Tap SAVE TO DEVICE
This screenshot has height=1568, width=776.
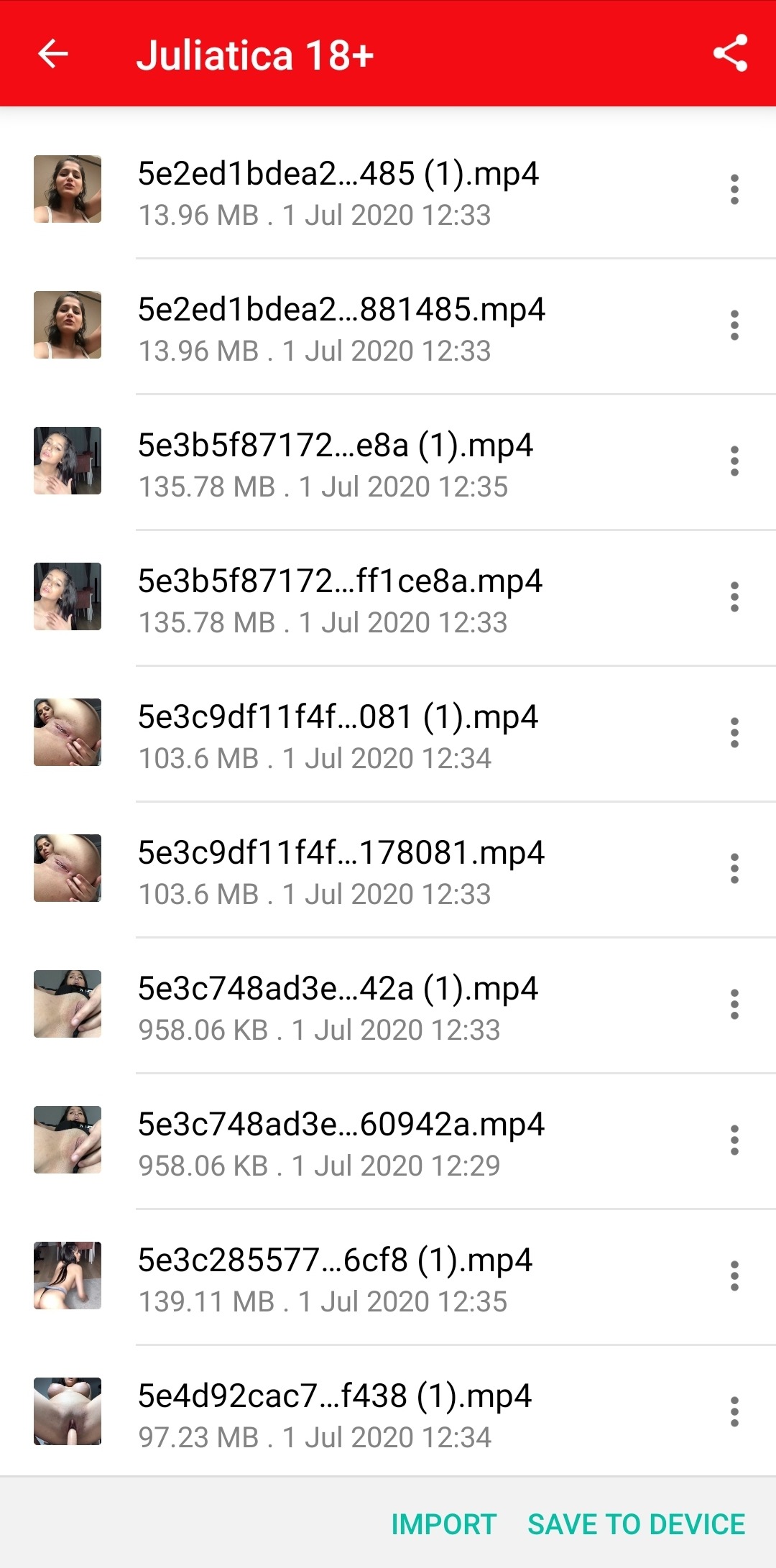636,1523
